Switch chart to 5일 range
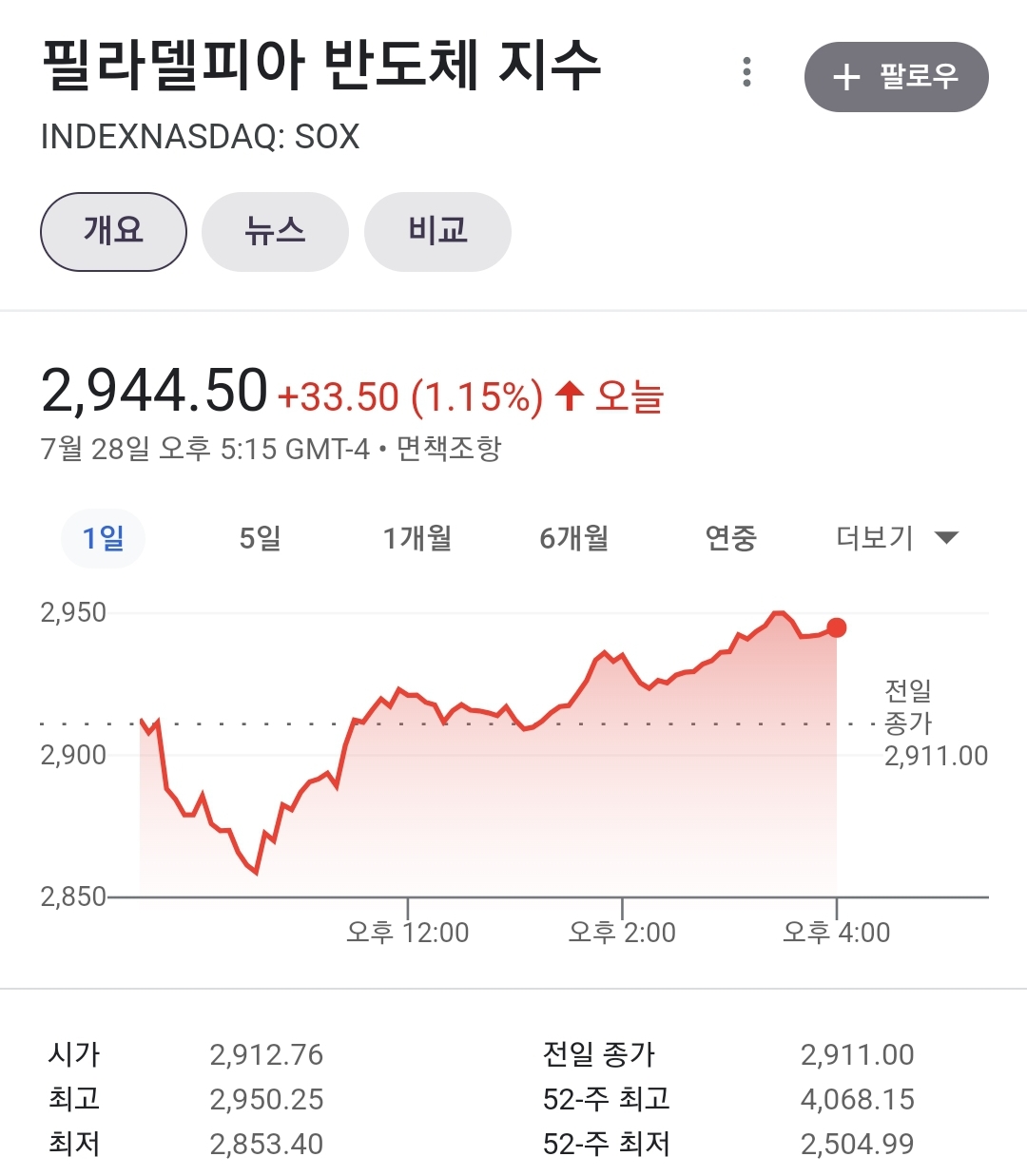This screenshot has width=1027, height=1176. [x=261, y=539]
